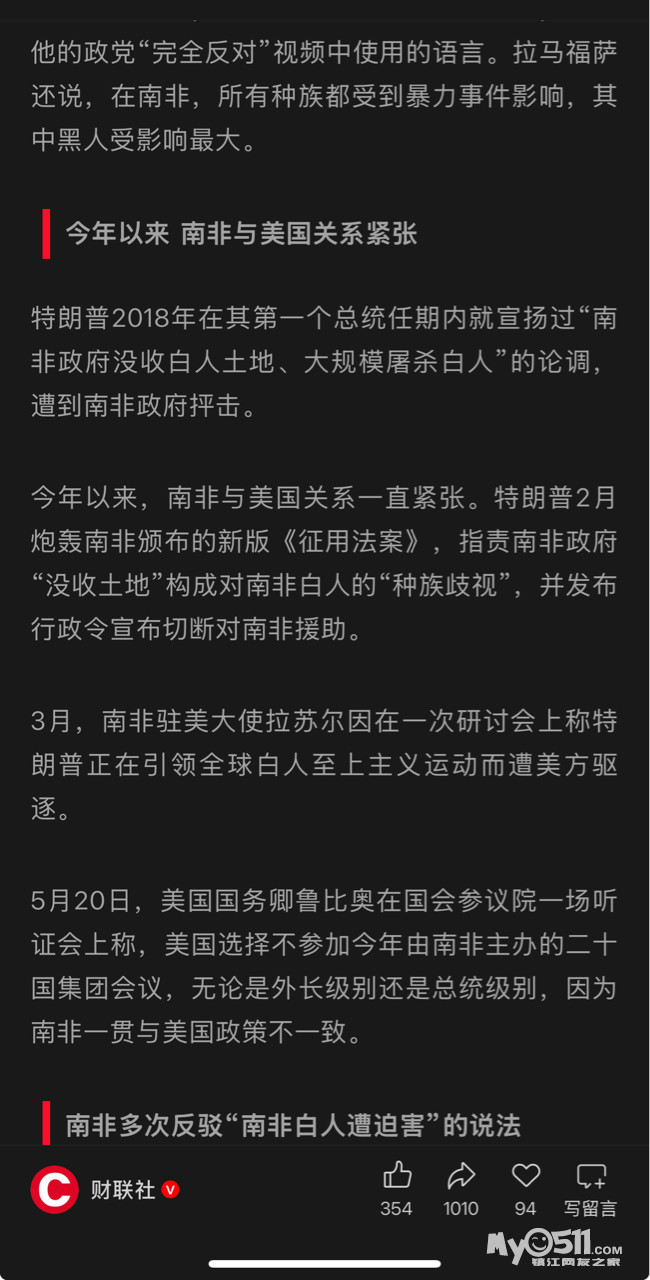Like this article with thumbs-up

point(397,1175)
